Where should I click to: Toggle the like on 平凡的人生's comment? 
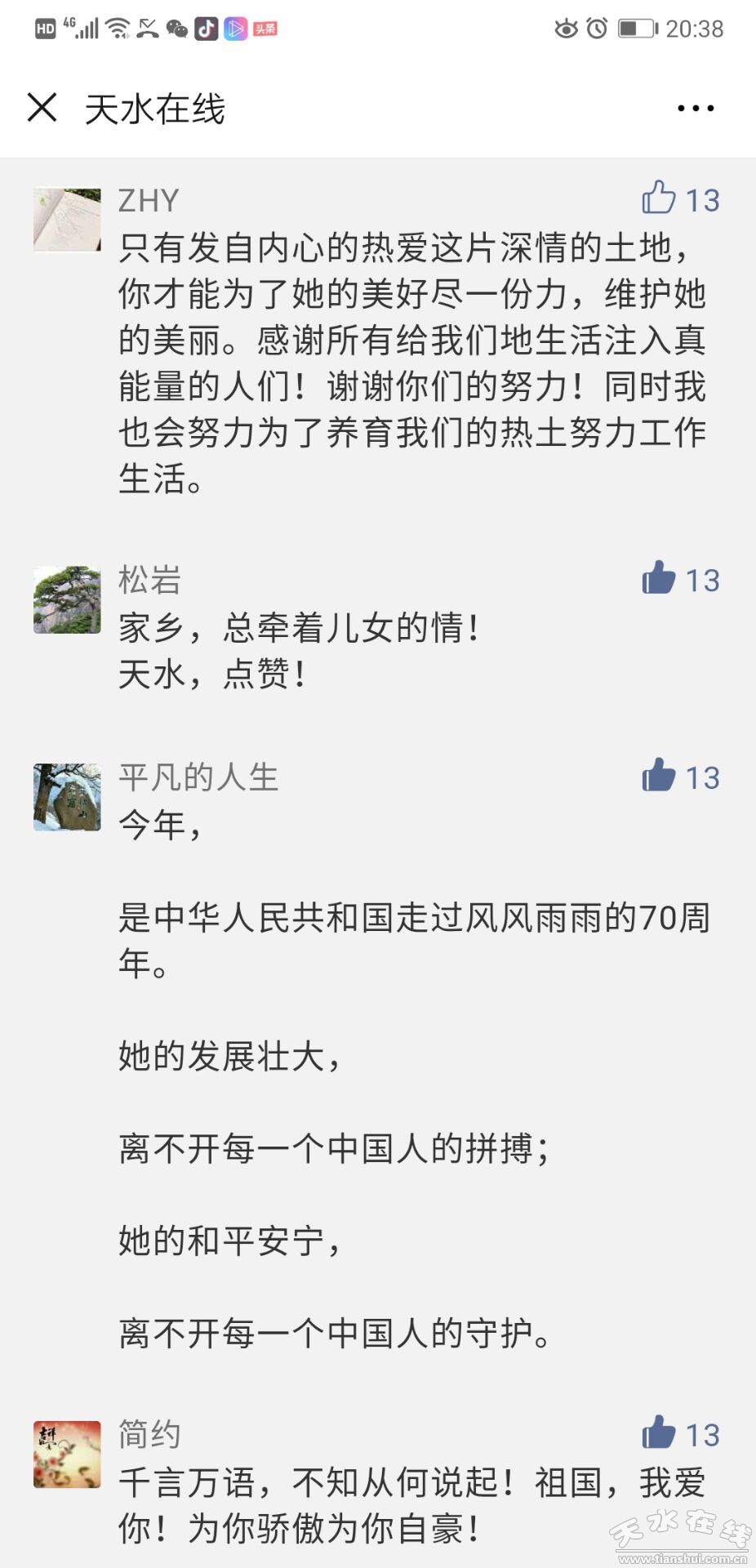point(659,776)
